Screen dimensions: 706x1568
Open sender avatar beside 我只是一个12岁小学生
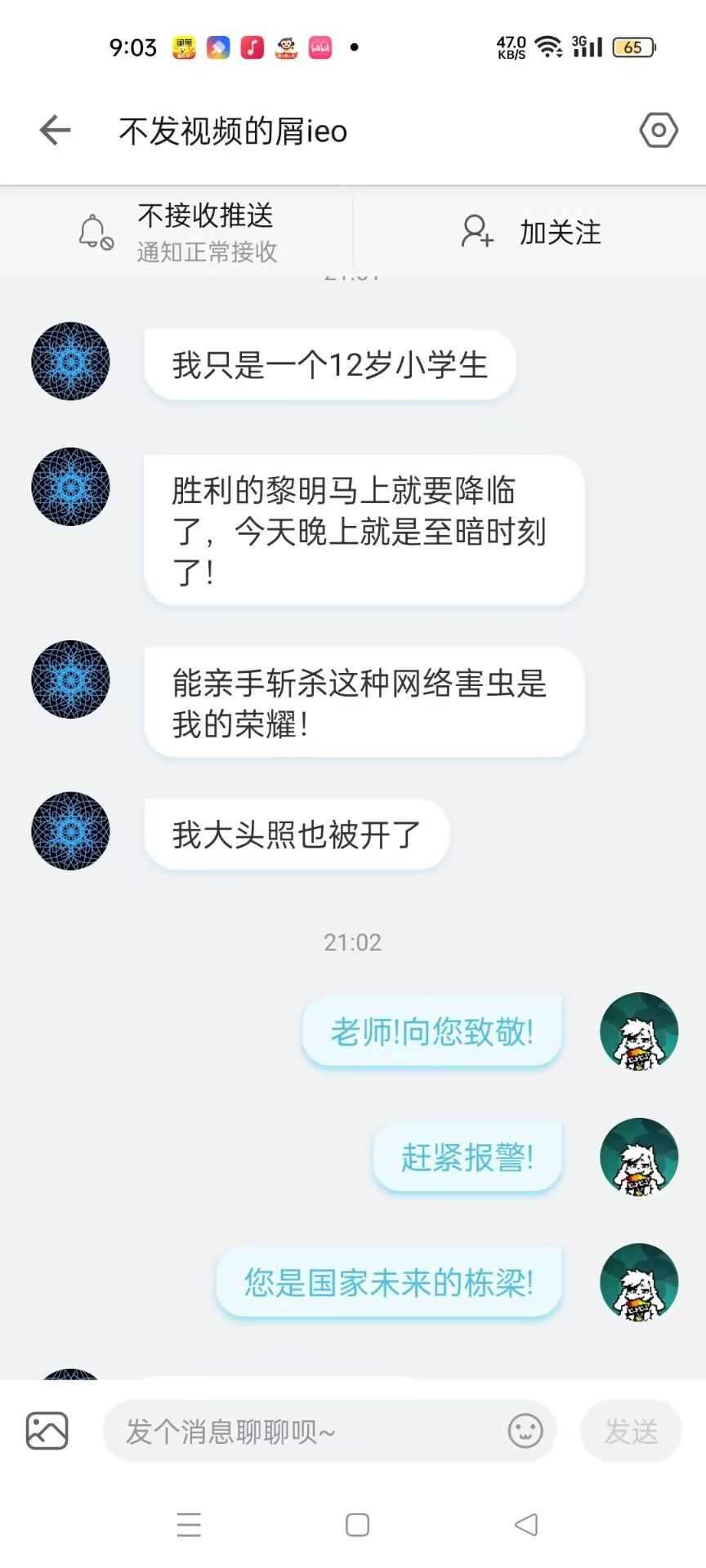pyautogui.click(x=70, y=361)
